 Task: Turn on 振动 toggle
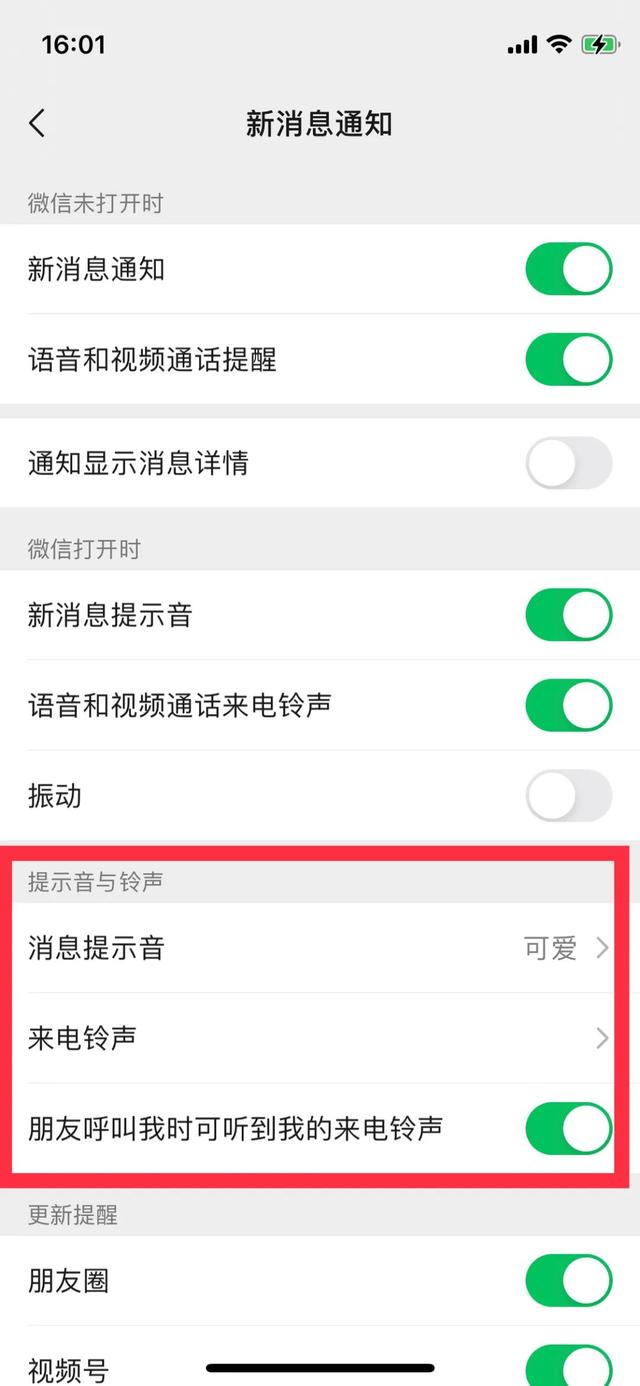pos(568,796)
